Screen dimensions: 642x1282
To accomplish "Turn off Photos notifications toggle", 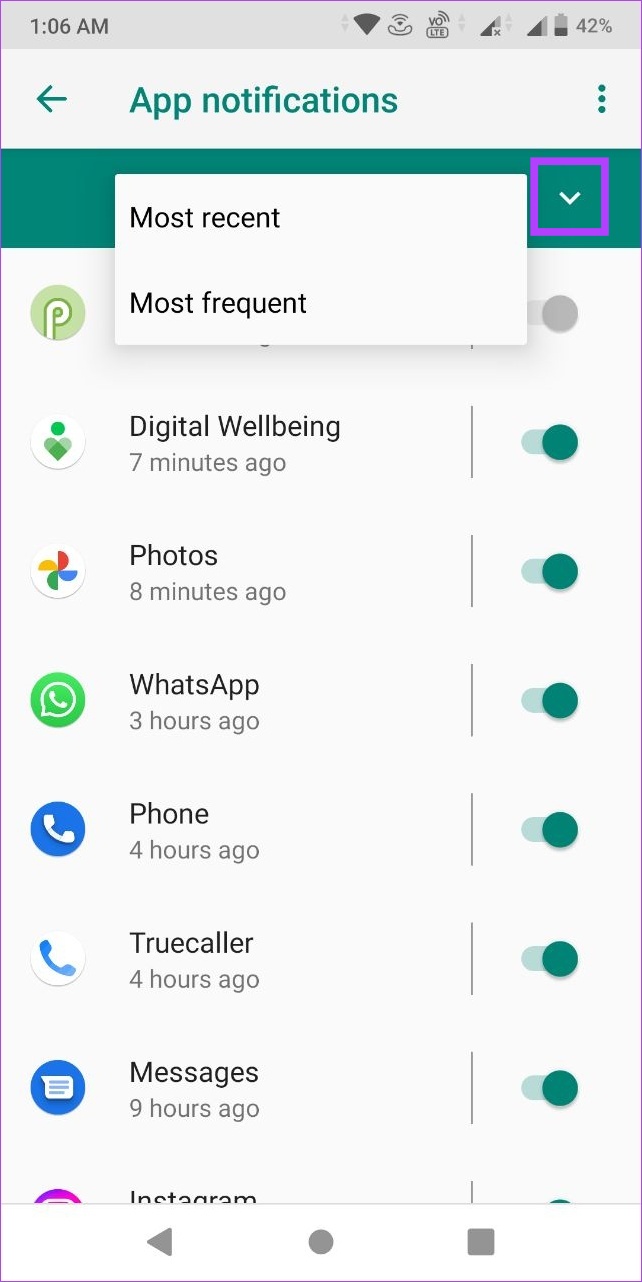I will tap(550, 572).
